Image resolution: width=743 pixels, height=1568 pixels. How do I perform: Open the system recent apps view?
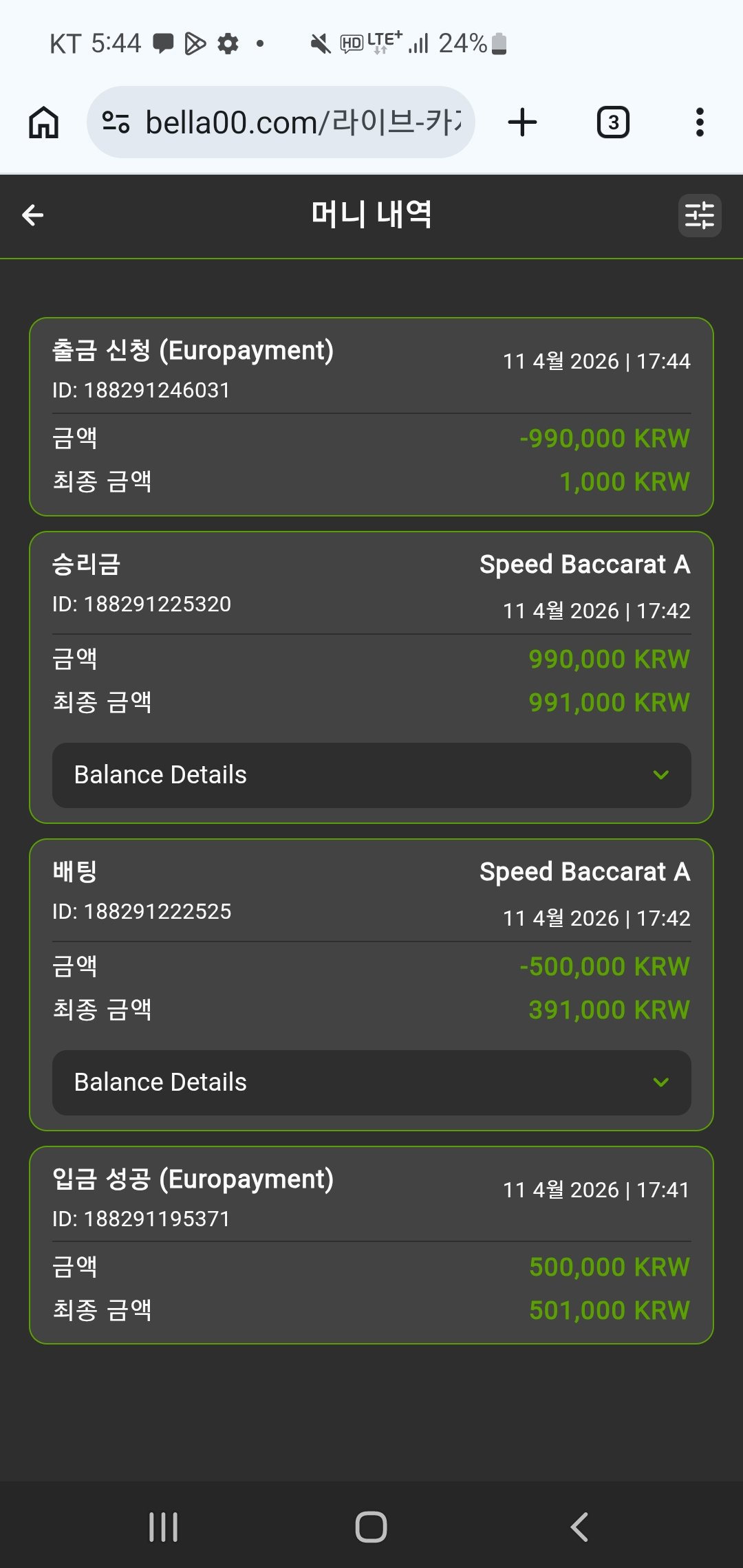163,1527
